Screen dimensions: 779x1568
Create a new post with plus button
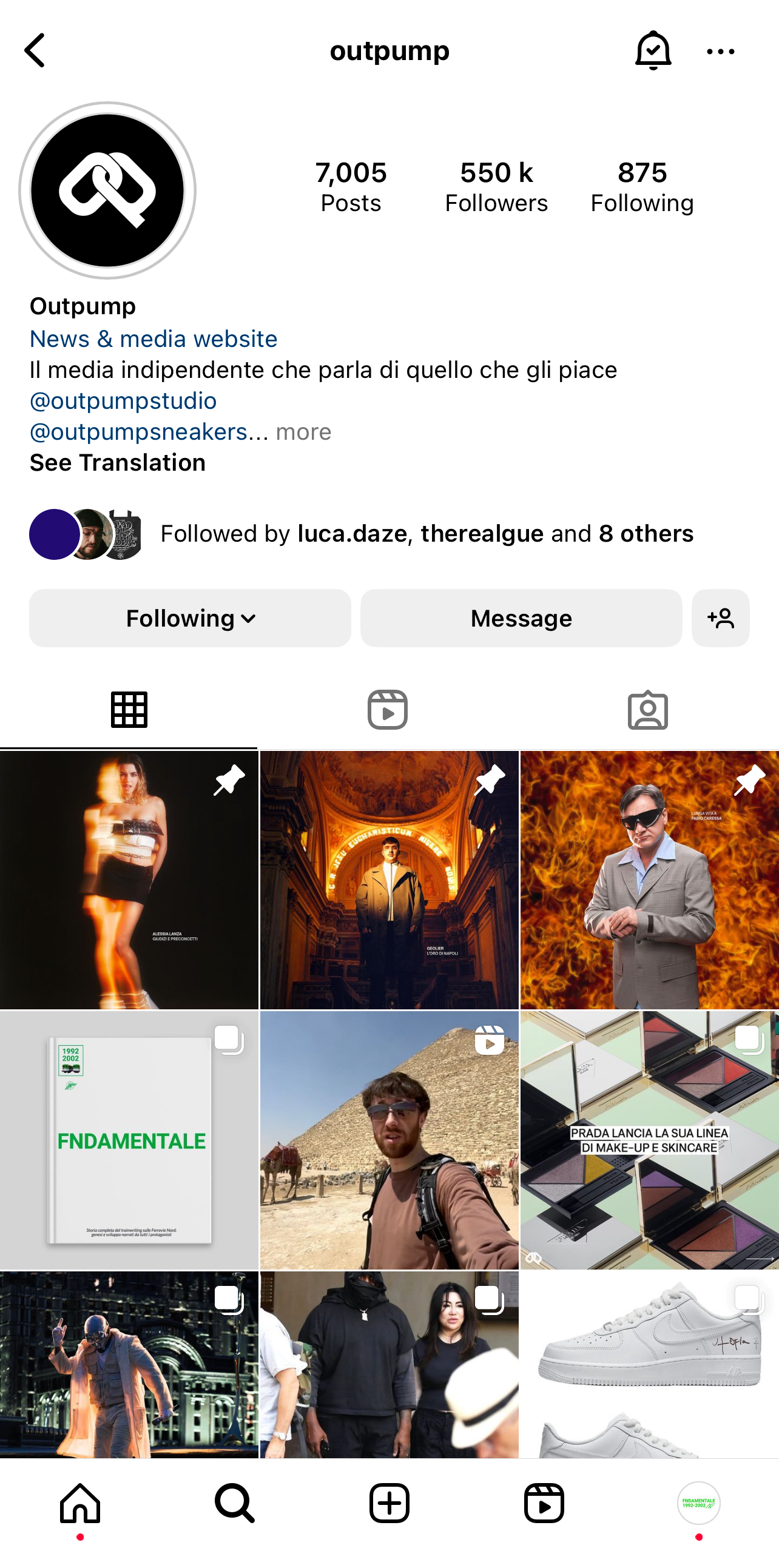[389, 1504]
